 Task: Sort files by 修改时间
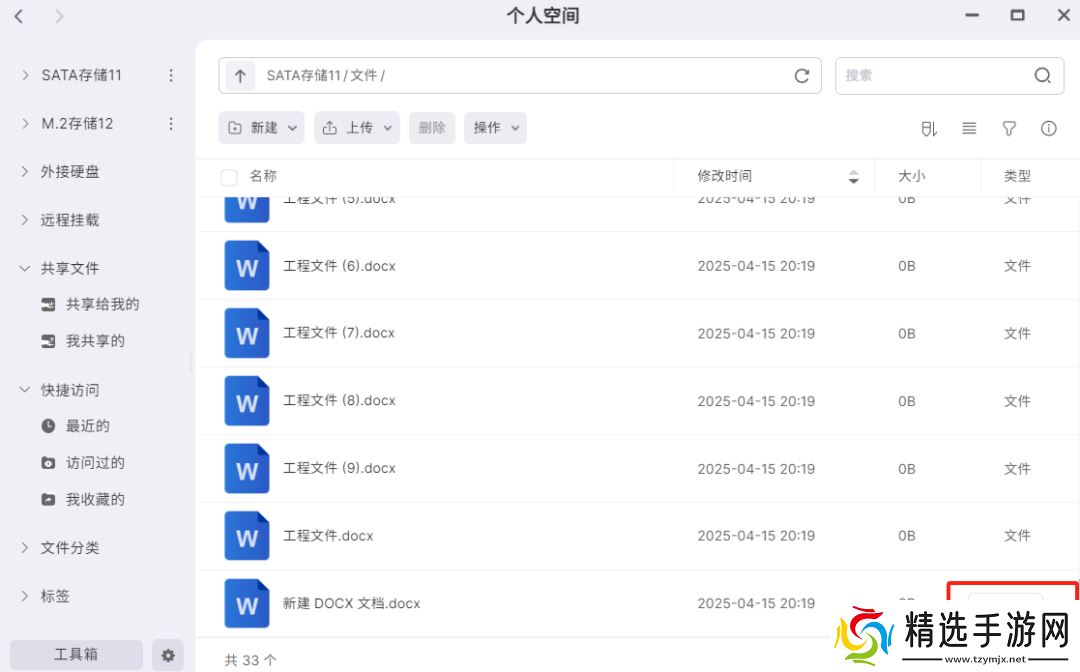click(725, 176)
